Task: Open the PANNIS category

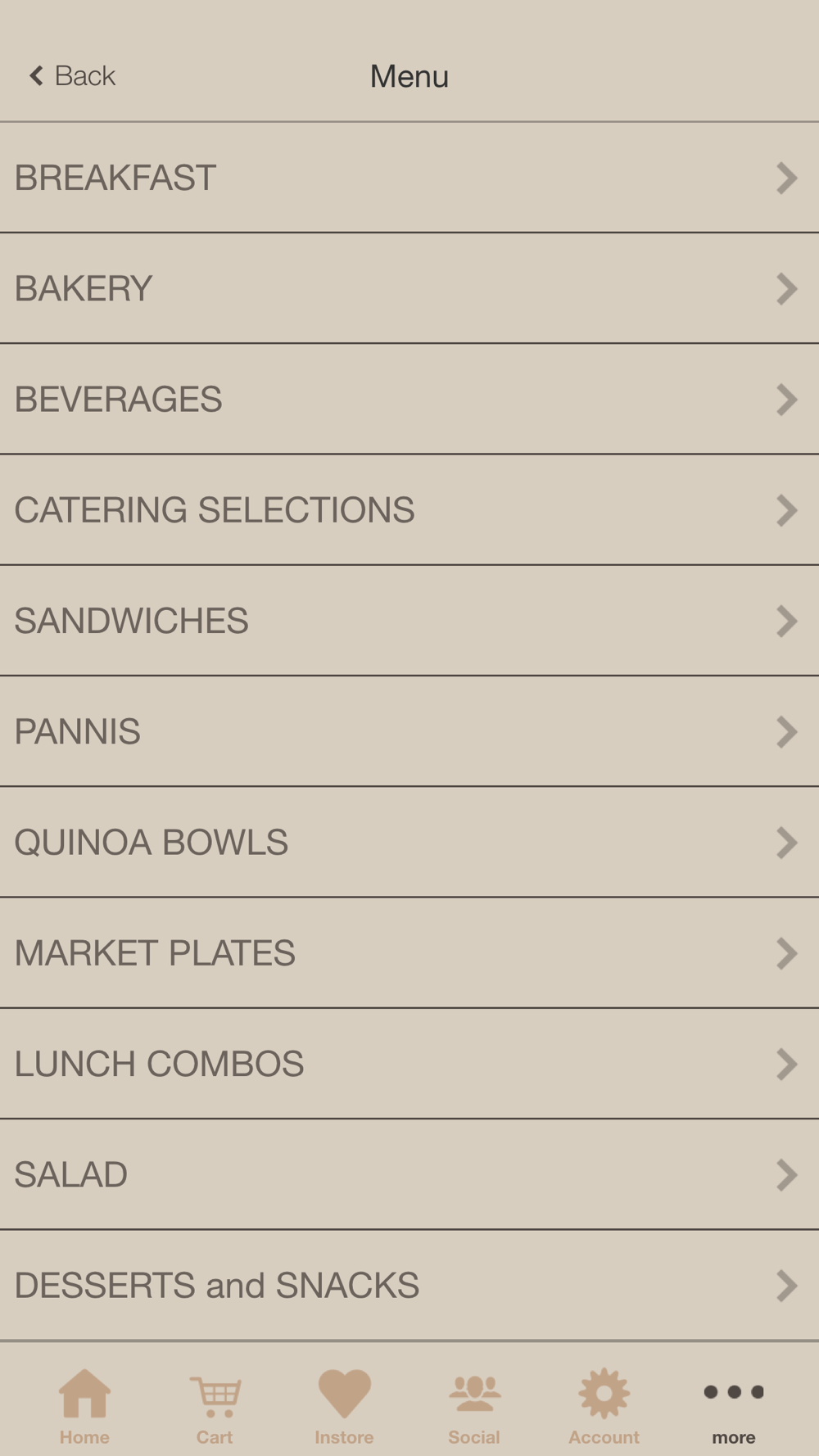Action: coord(409,731)
